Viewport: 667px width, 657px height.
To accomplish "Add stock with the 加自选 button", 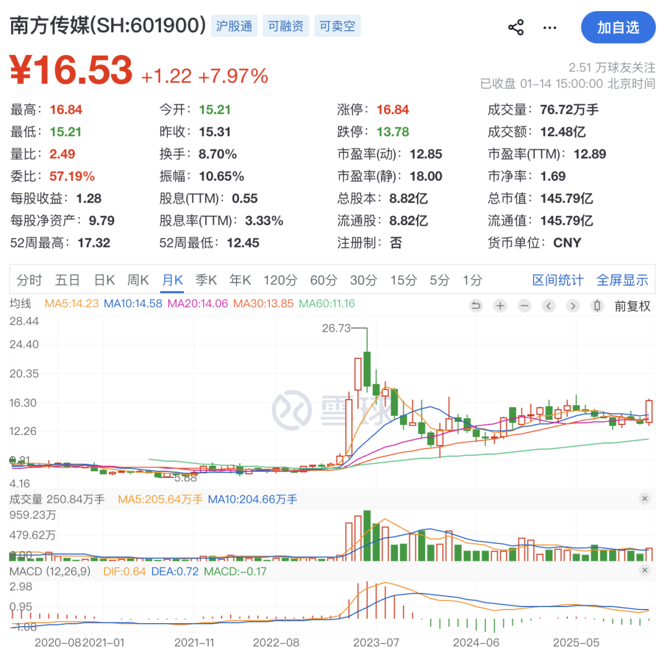I will coord(617,27).
